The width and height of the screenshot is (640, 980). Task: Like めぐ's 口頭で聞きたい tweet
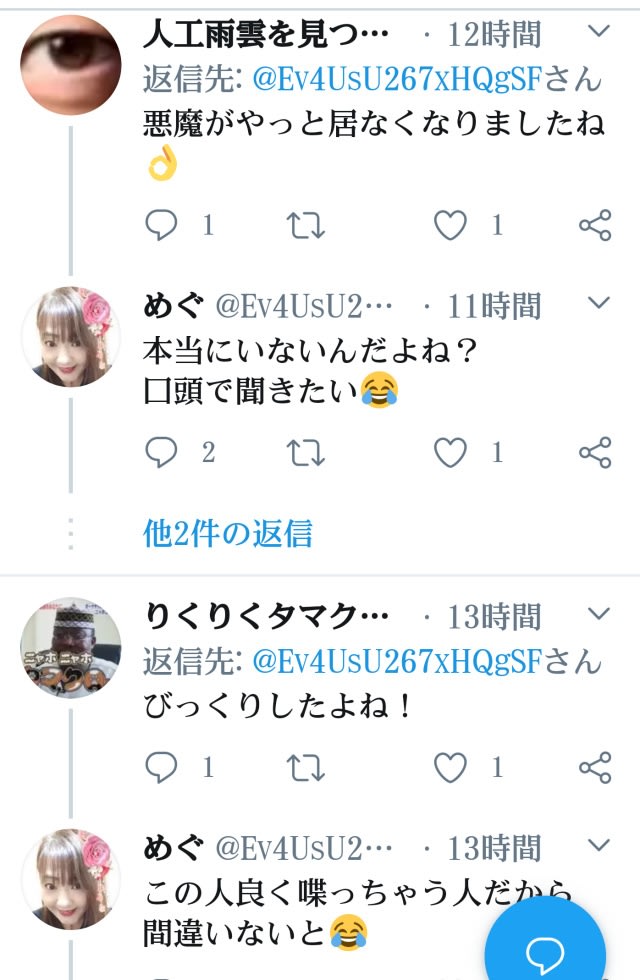pos(450,453)
